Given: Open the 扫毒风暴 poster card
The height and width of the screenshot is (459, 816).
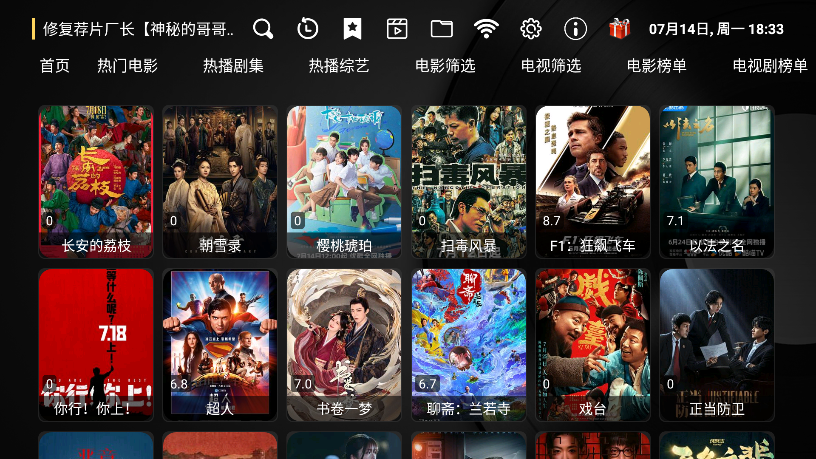Looking at the screenshot, I should pyautogui.click(x=469, y=181).
